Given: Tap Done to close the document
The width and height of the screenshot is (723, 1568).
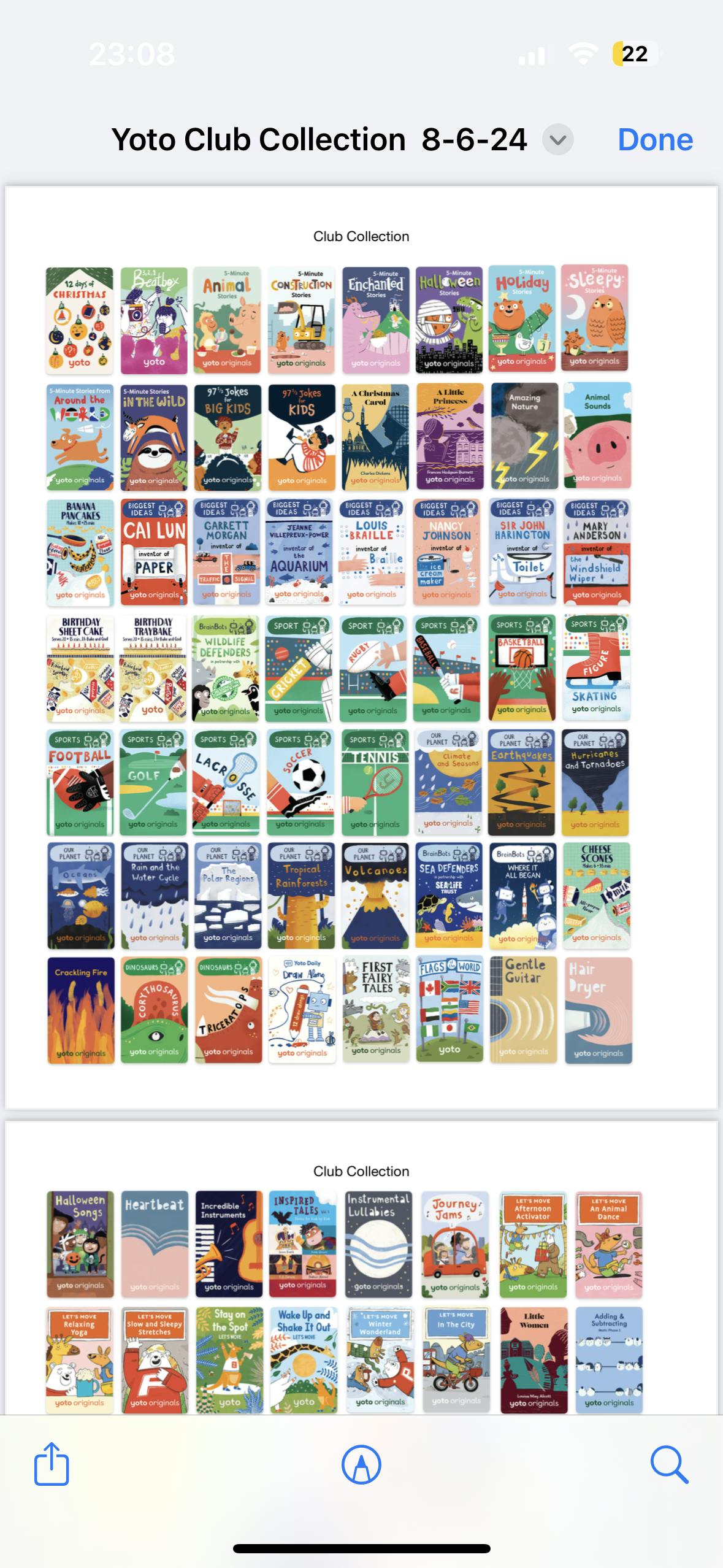Looking at the screenshot, I should [655, 140].
